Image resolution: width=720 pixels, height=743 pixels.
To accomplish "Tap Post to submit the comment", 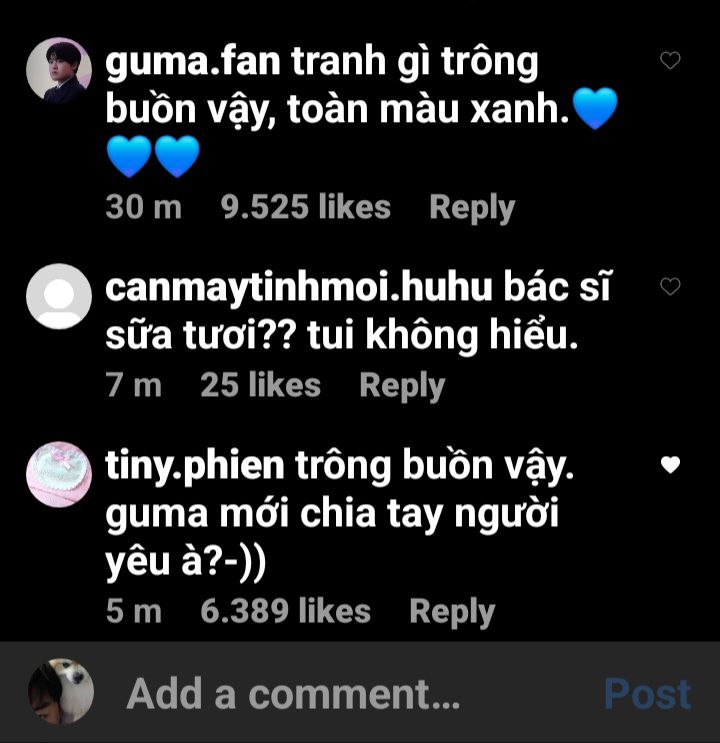I will click(x=647, y=693).
